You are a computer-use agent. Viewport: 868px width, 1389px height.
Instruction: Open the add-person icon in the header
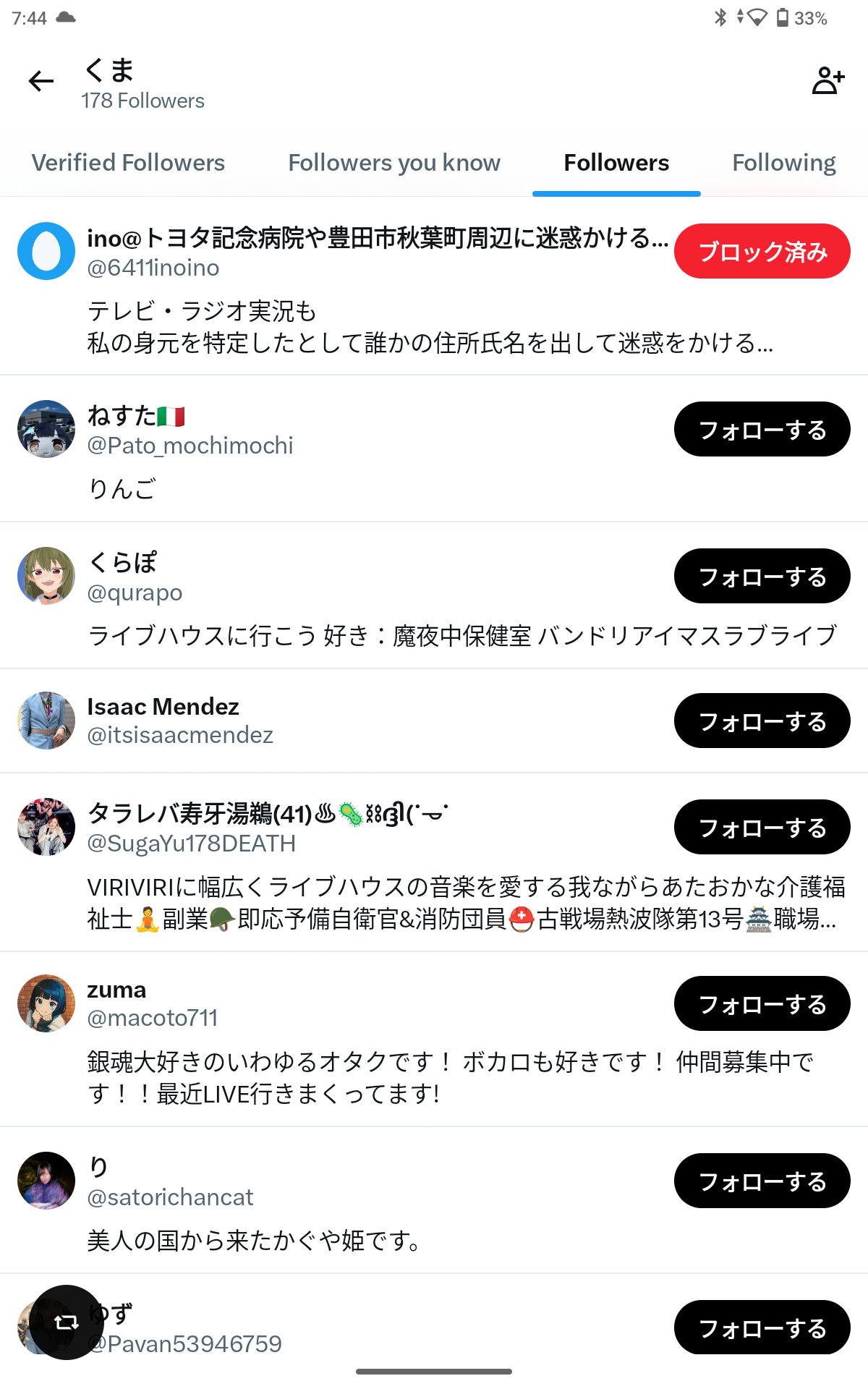(x=827, y=80)
